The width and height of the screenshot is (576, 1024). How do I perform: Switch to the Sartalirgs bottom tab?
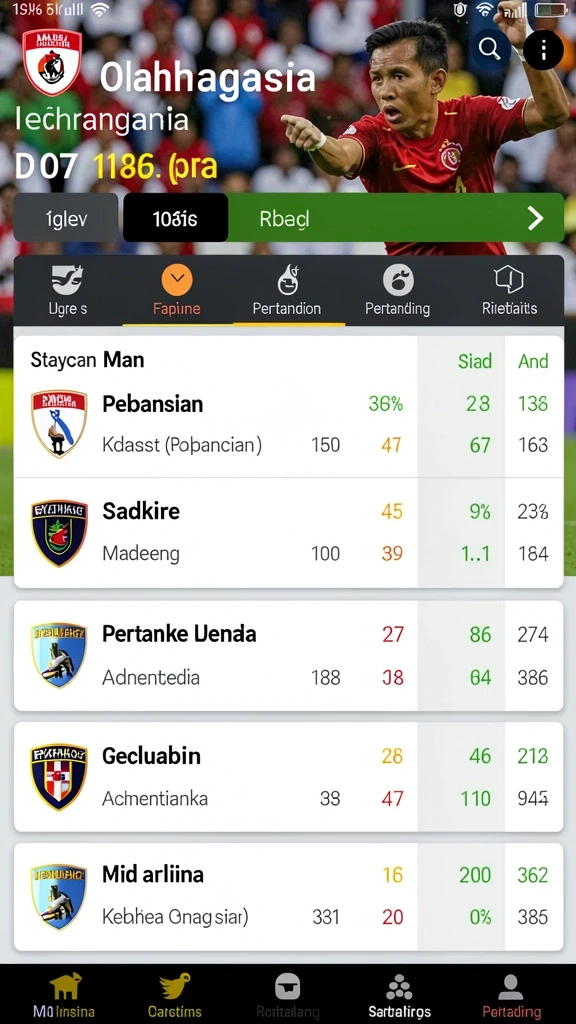[399, 995]
